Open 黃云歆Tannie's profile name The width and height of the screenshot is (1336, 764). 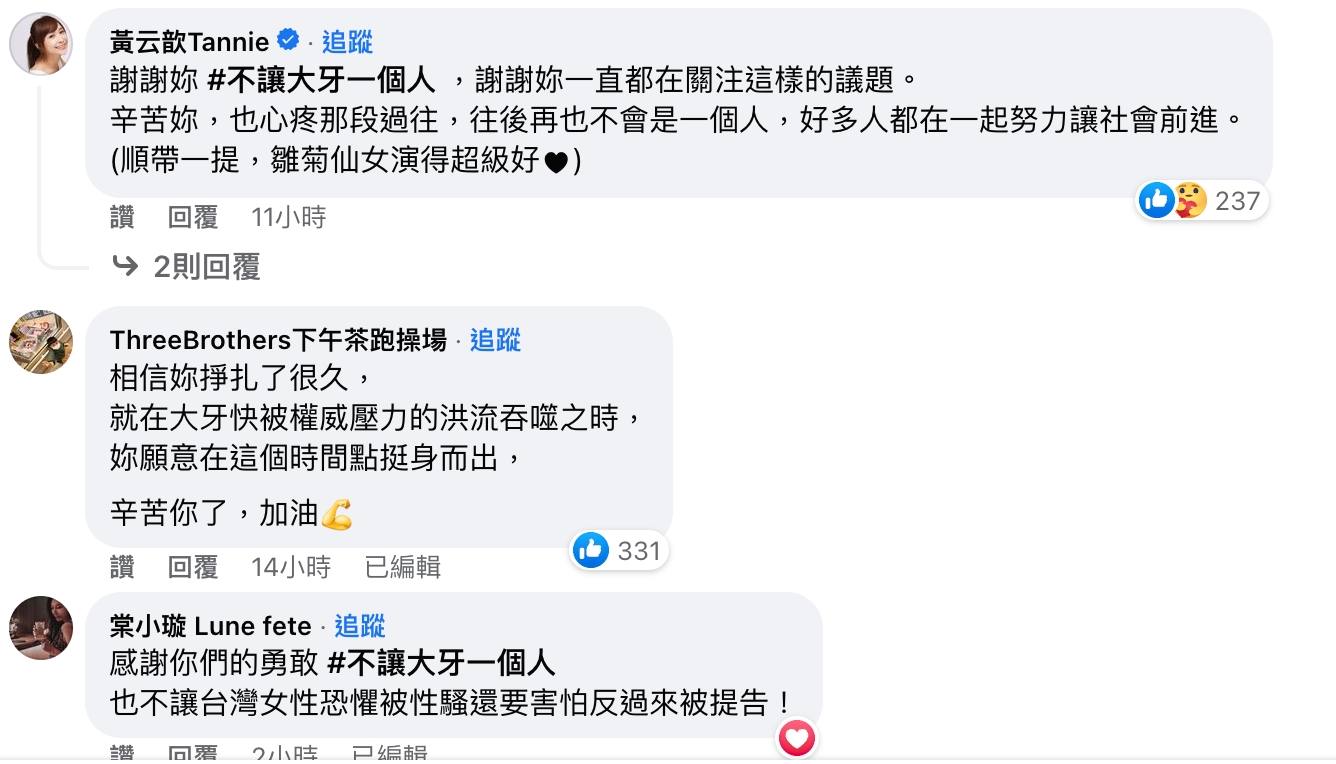point(190,41)
